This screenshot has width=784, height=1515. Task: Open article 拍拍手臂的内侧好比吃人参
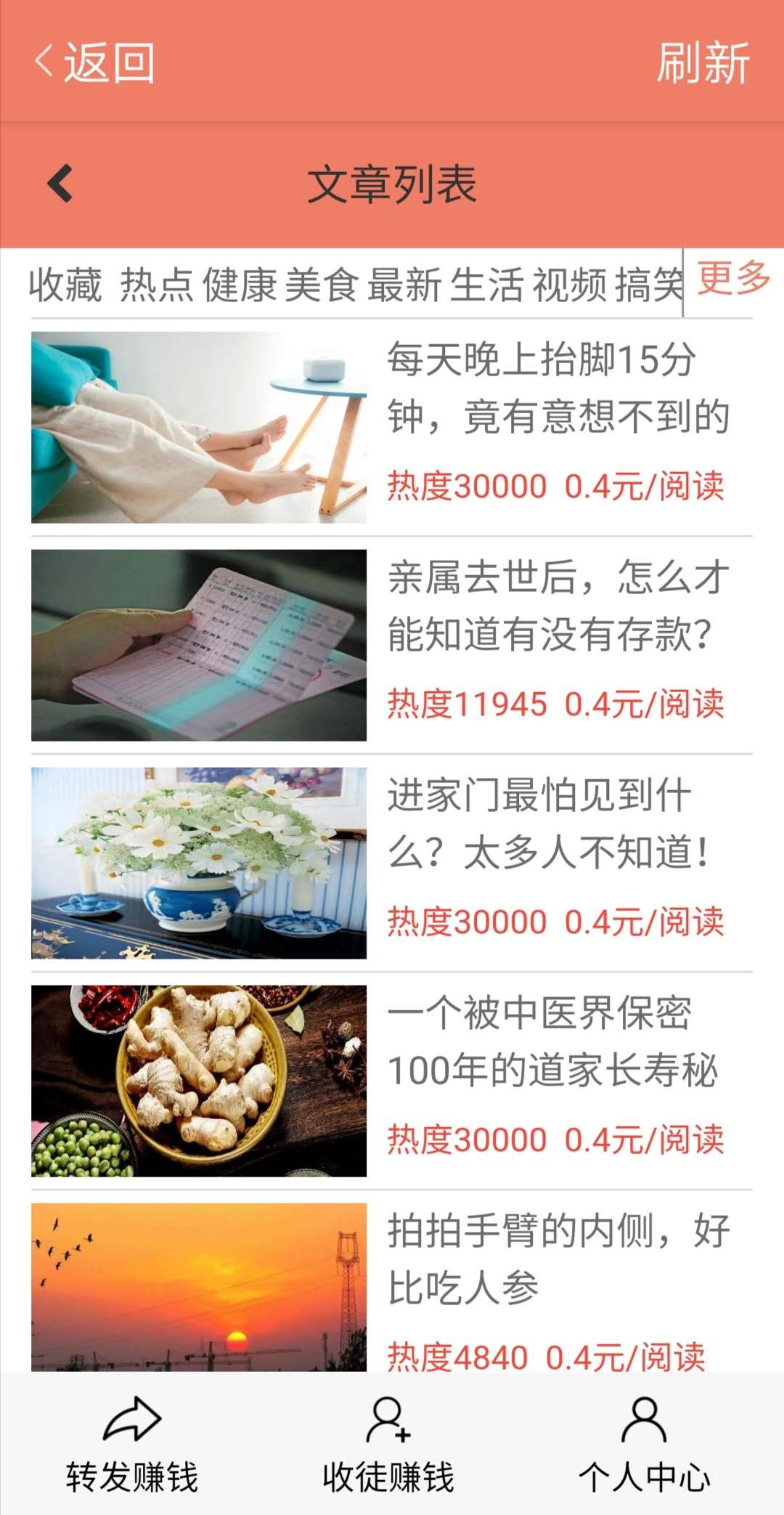392,1287
